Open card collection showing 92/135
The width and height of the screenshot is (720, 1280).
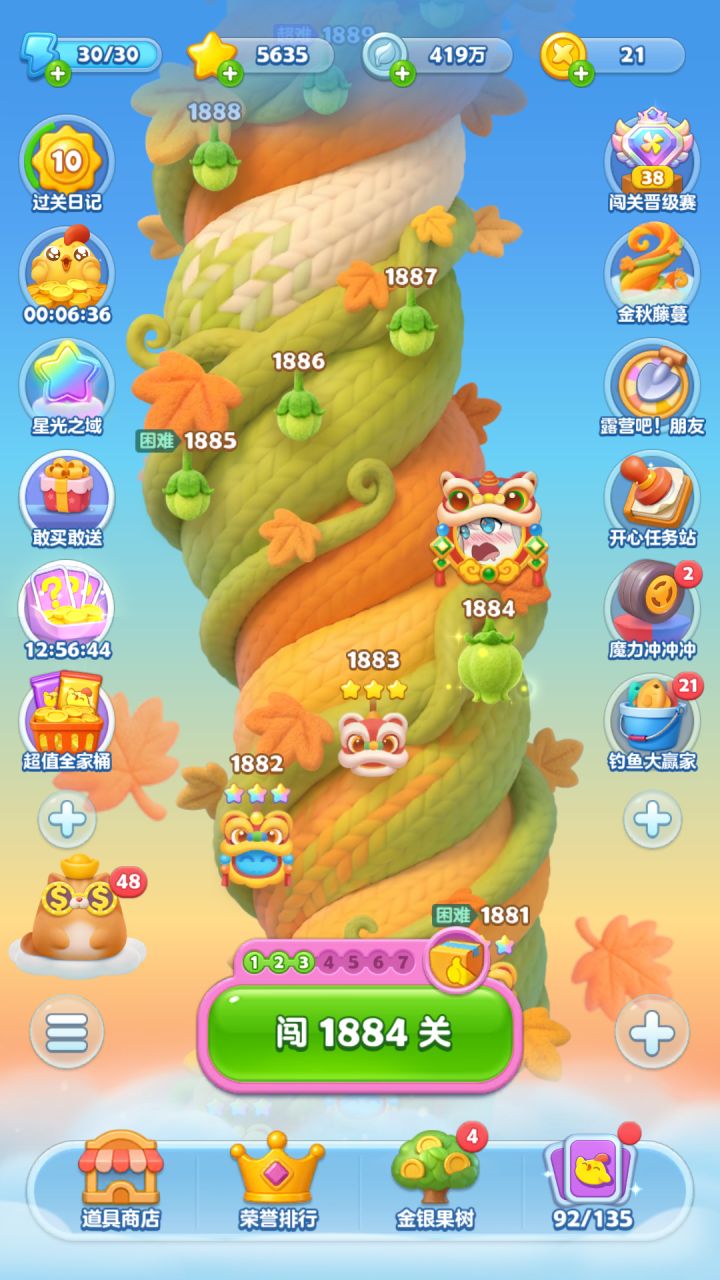tap(593, 1180)
